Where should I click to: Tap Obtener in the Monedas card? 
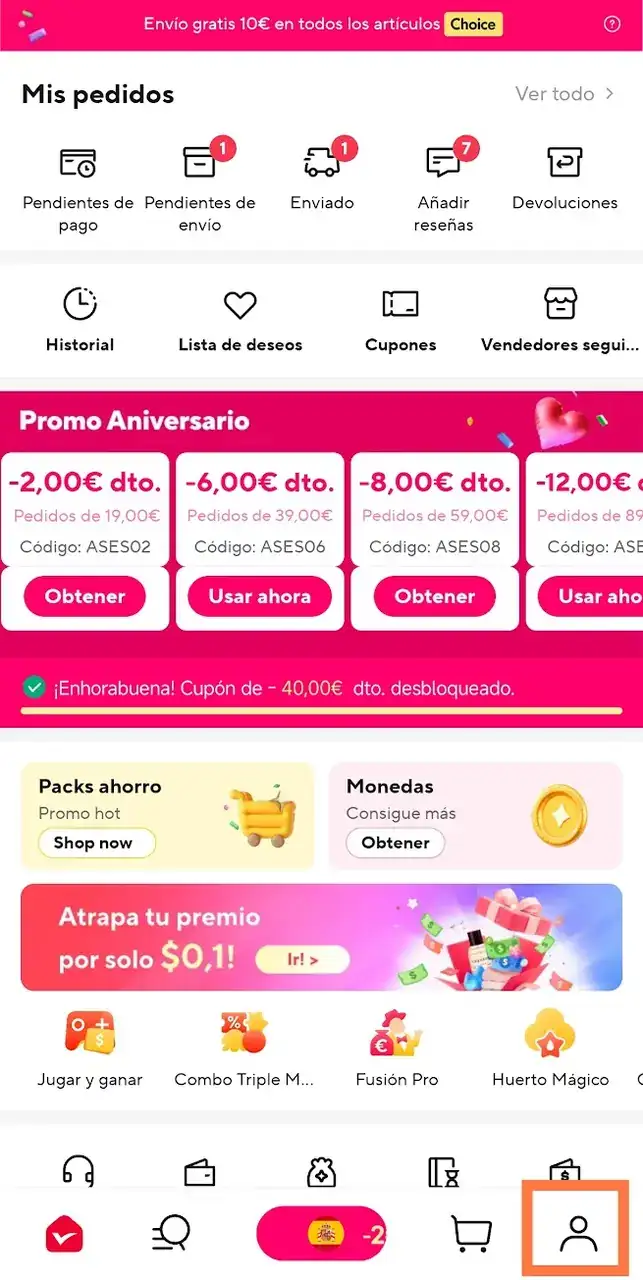coord(395,843)
